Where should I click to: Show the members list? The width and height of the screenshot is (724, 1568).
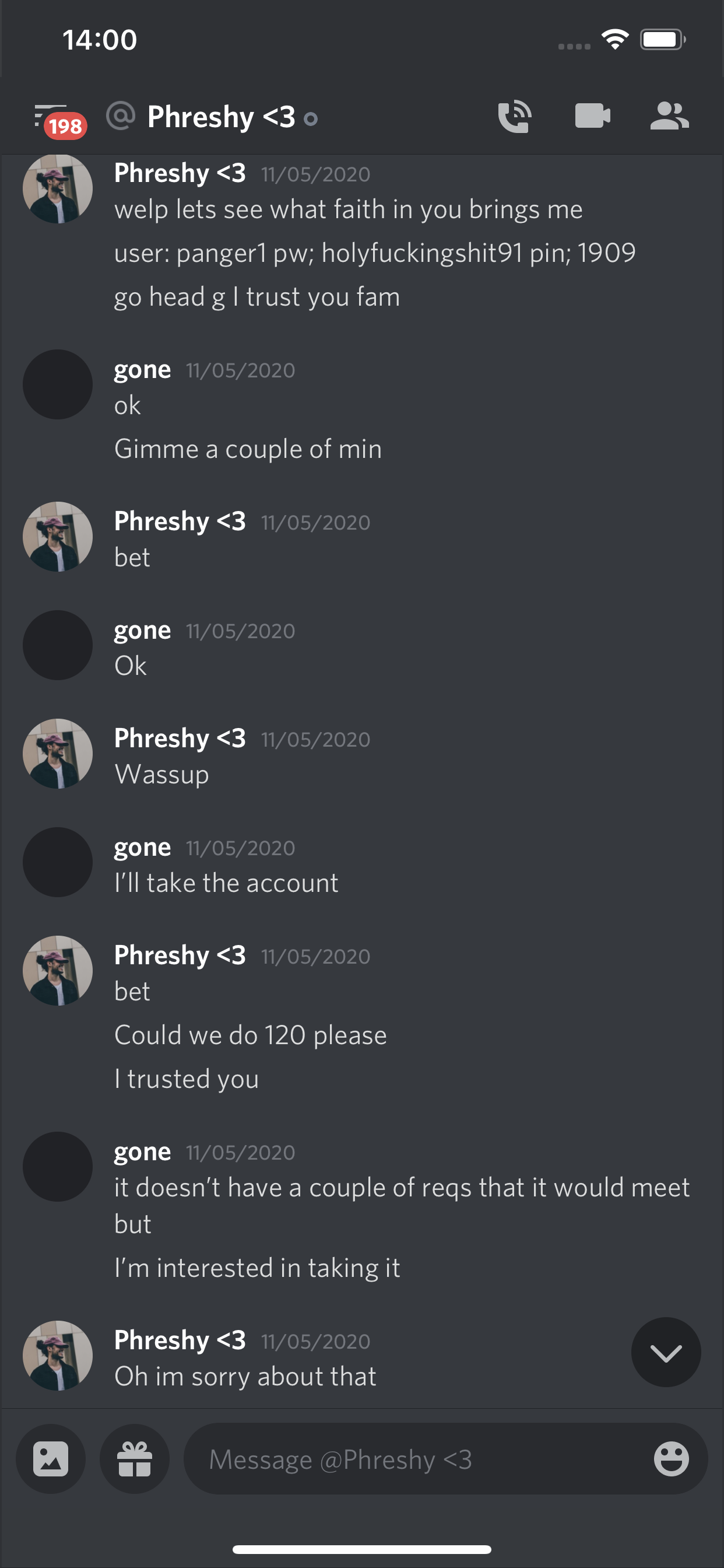click(x=669, y=116)
